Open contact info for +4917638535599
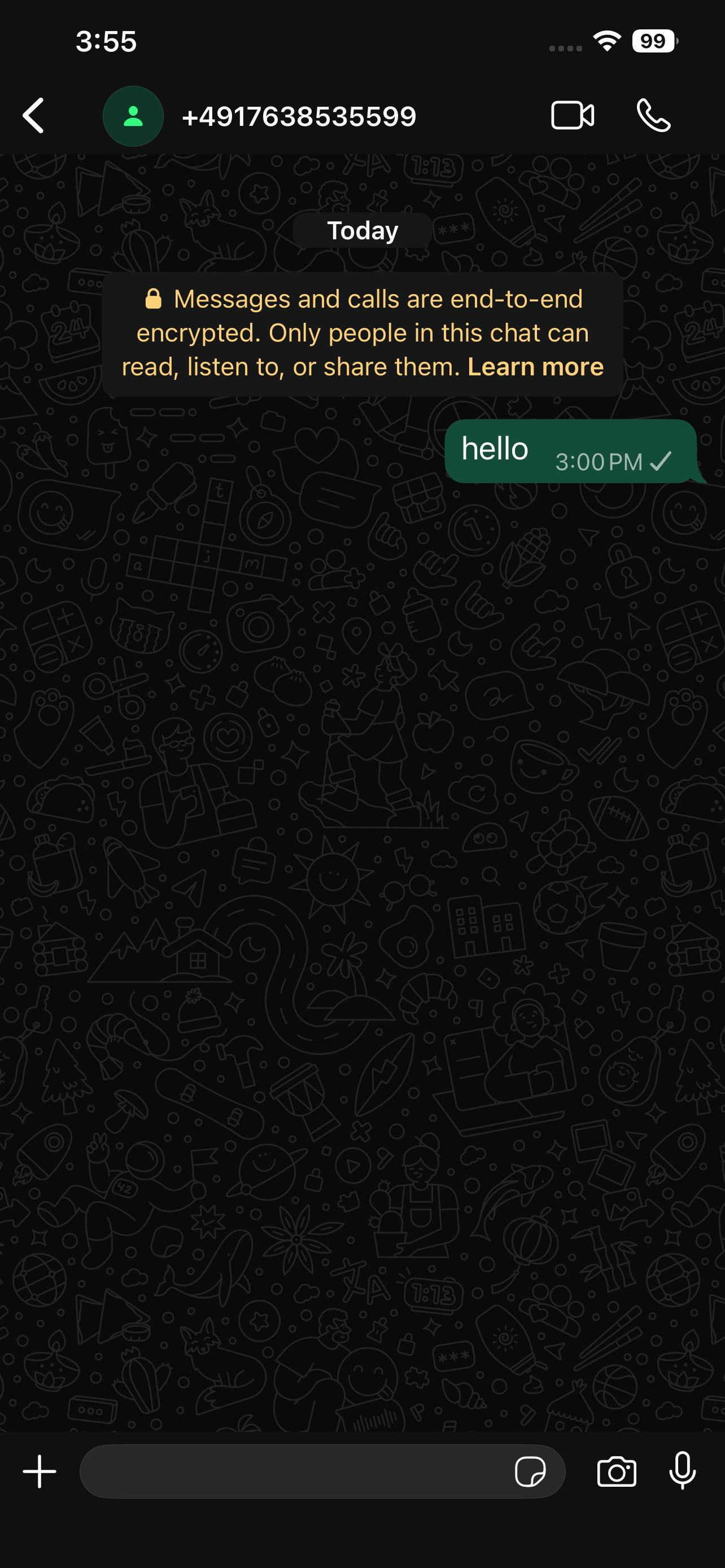 click(x=298, y=116)
